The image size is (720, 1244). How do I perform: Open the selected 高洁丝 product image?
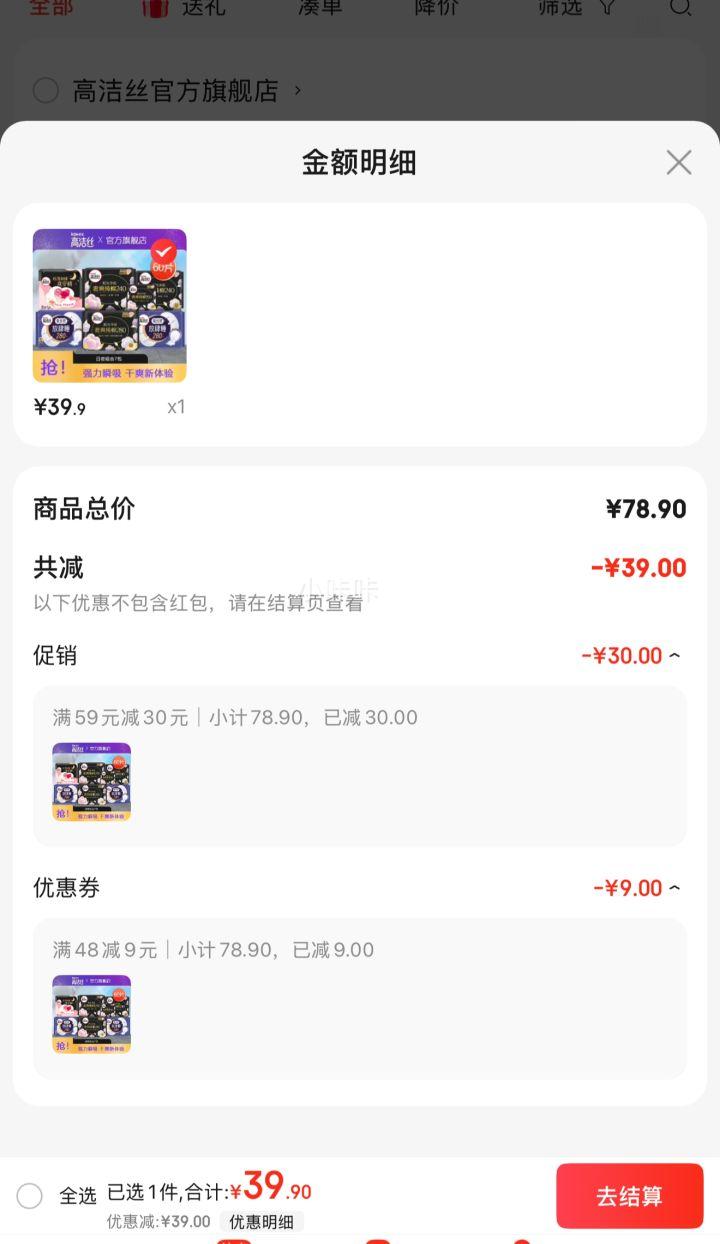(110, 306)
